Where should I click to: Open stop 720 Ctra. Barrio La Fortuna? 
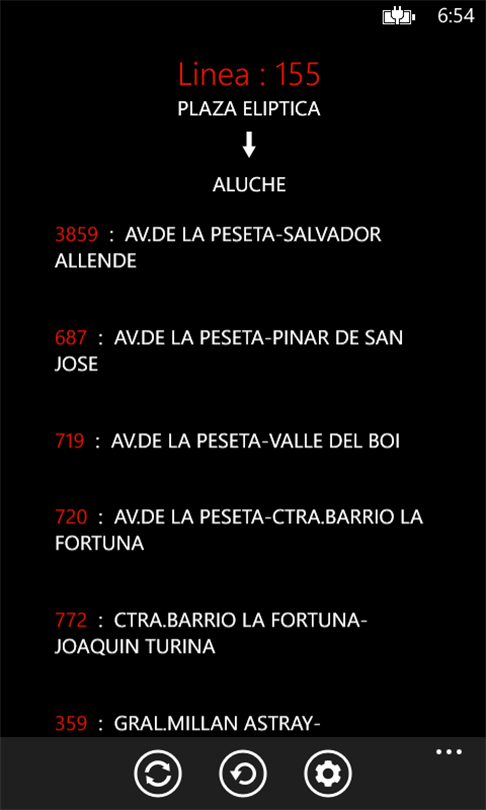(239, 530)
